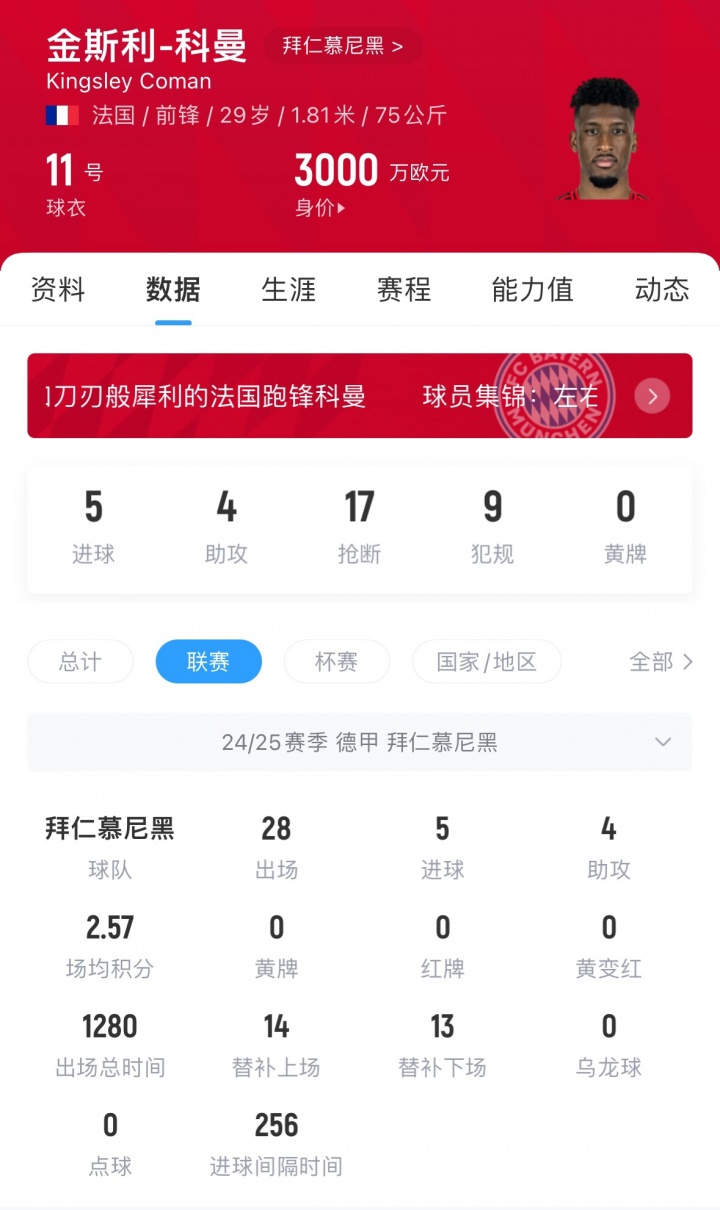Image resolution: width=720 pixels, height=1210 pixels.
Task: Select the 杯赛 filter chip
Action: [336, 662]
